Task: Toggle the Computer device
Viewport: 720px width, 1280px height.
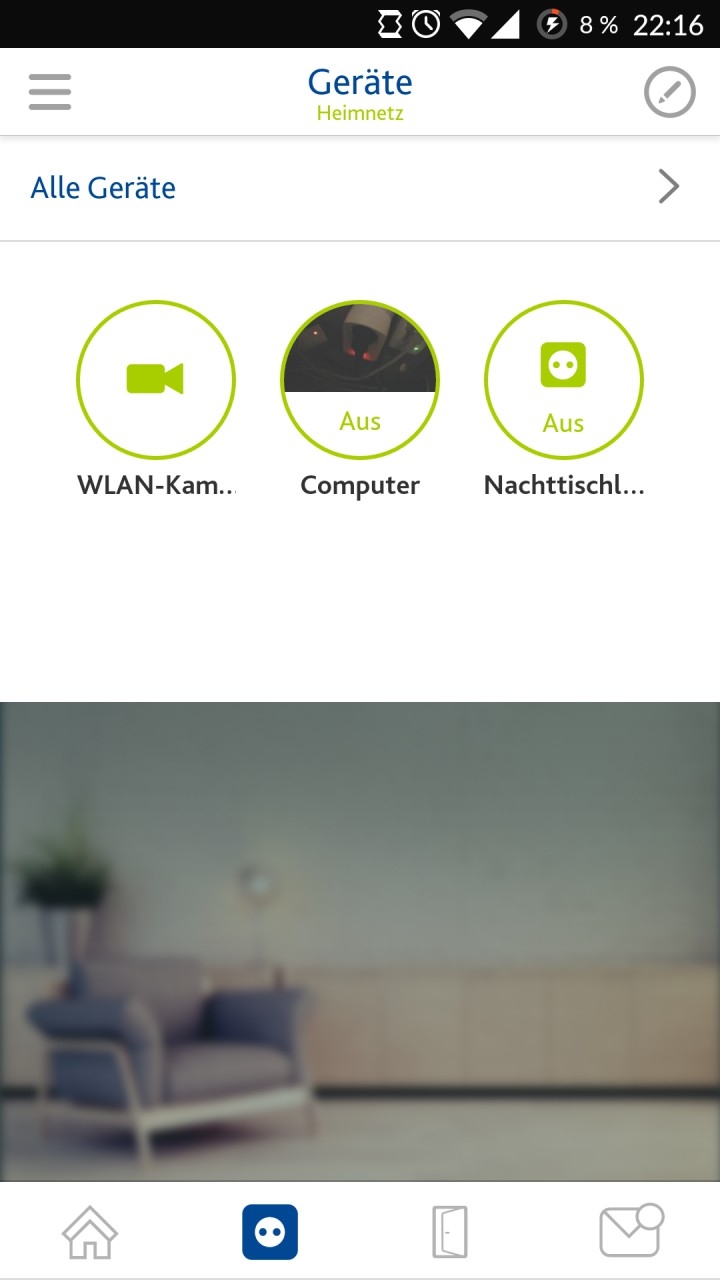Action: click(x=360, y=380)
